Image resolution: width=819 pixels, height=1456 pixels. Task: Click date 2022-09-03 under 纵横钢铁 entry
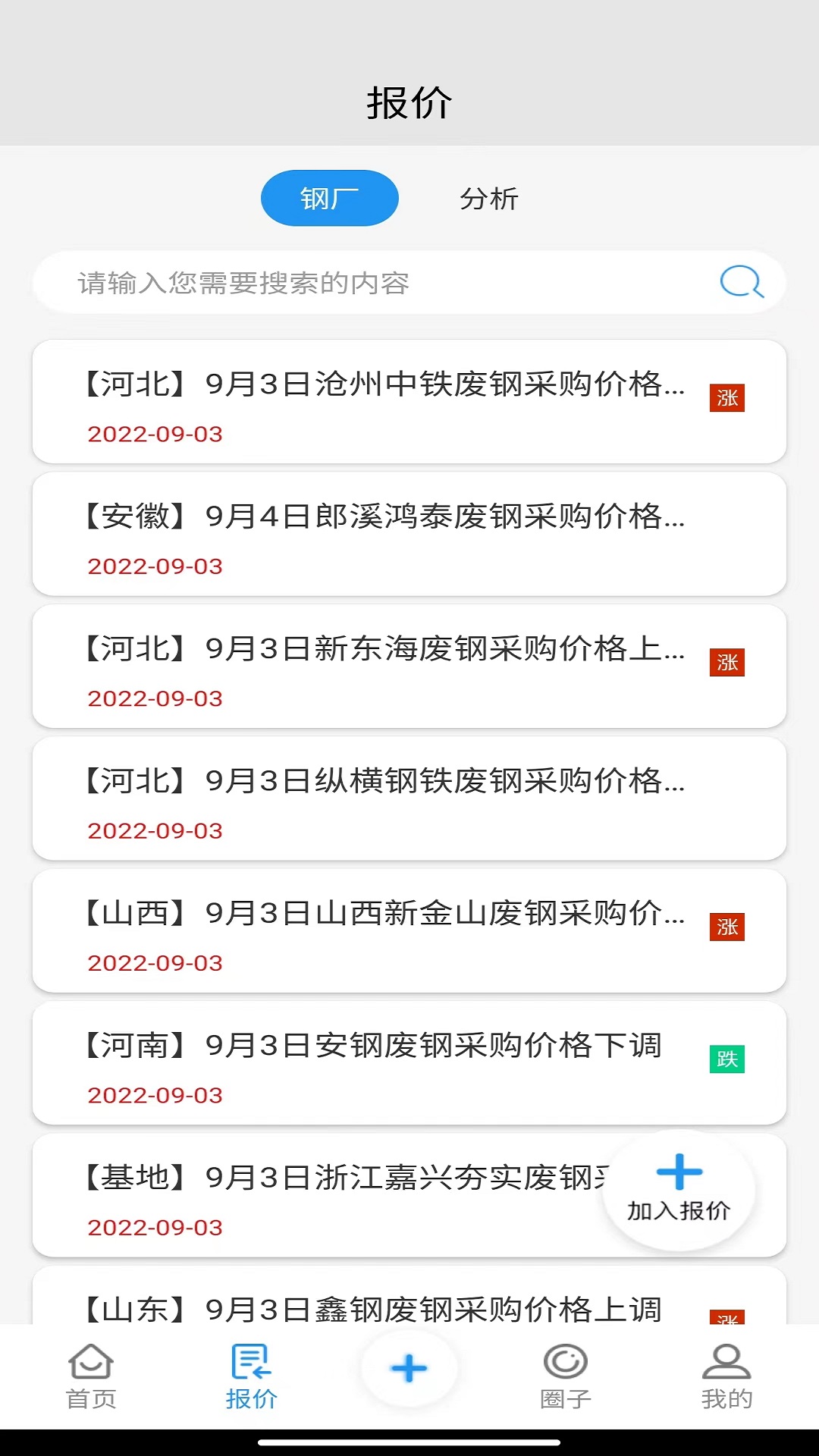(155, 832)
